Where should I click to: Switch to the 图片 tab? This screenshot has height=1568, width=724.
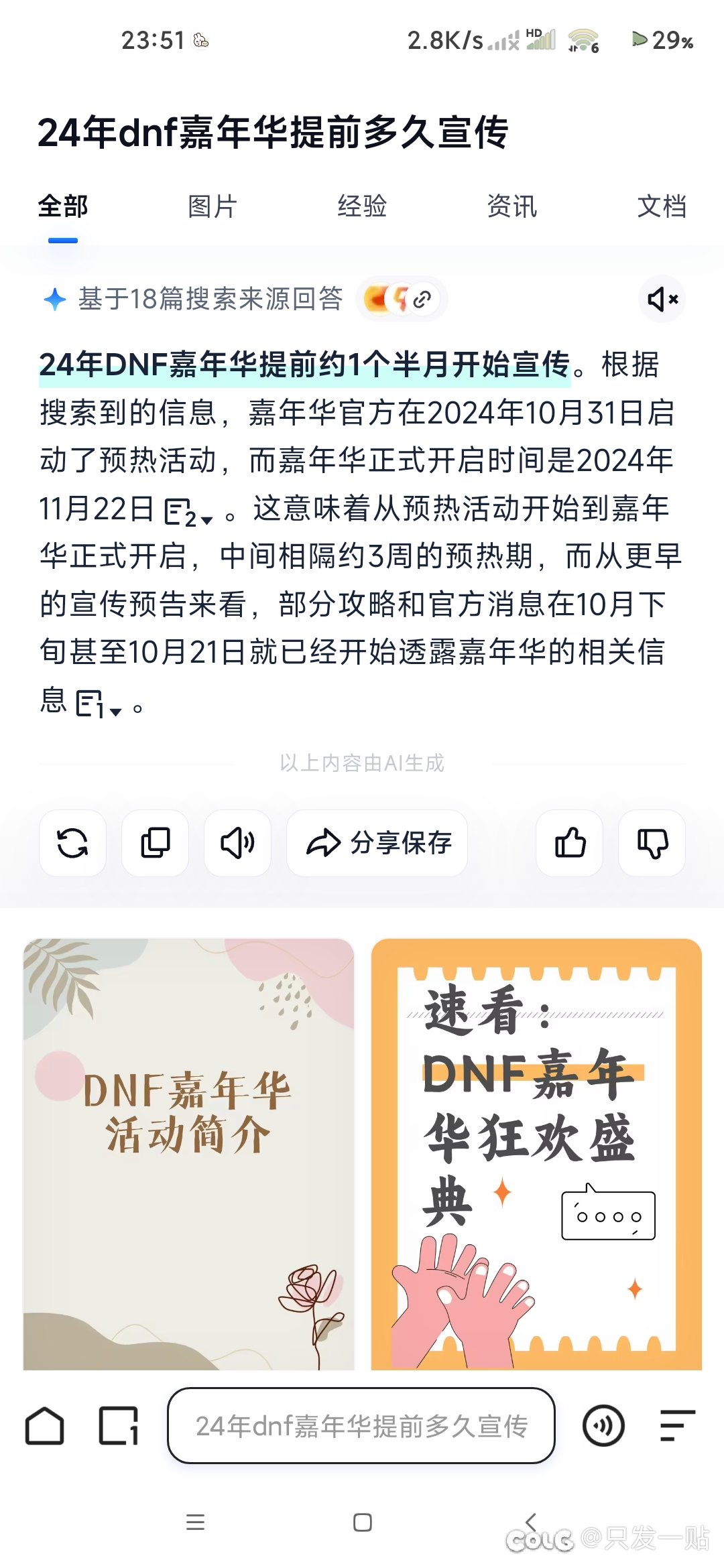click(x=212, y=206)
